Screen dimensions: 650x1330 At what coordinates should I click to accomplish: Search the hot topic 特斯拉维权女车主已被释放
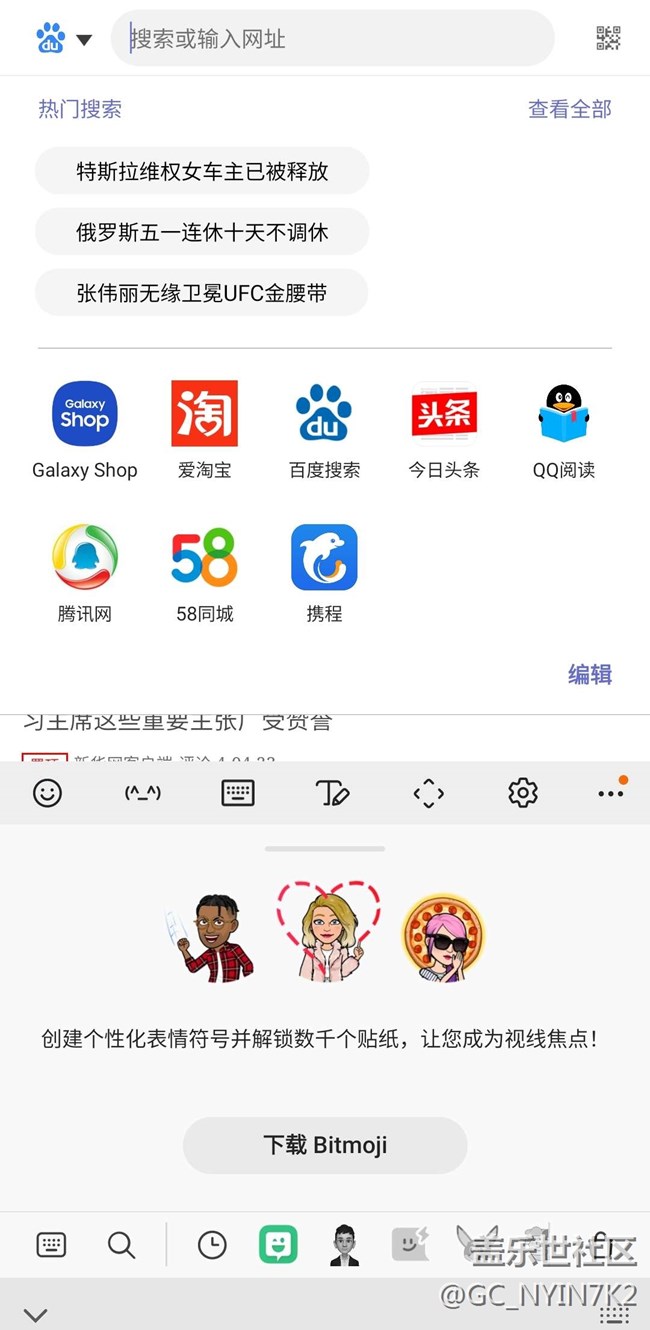pyautogui.click(x=202, y=171)
